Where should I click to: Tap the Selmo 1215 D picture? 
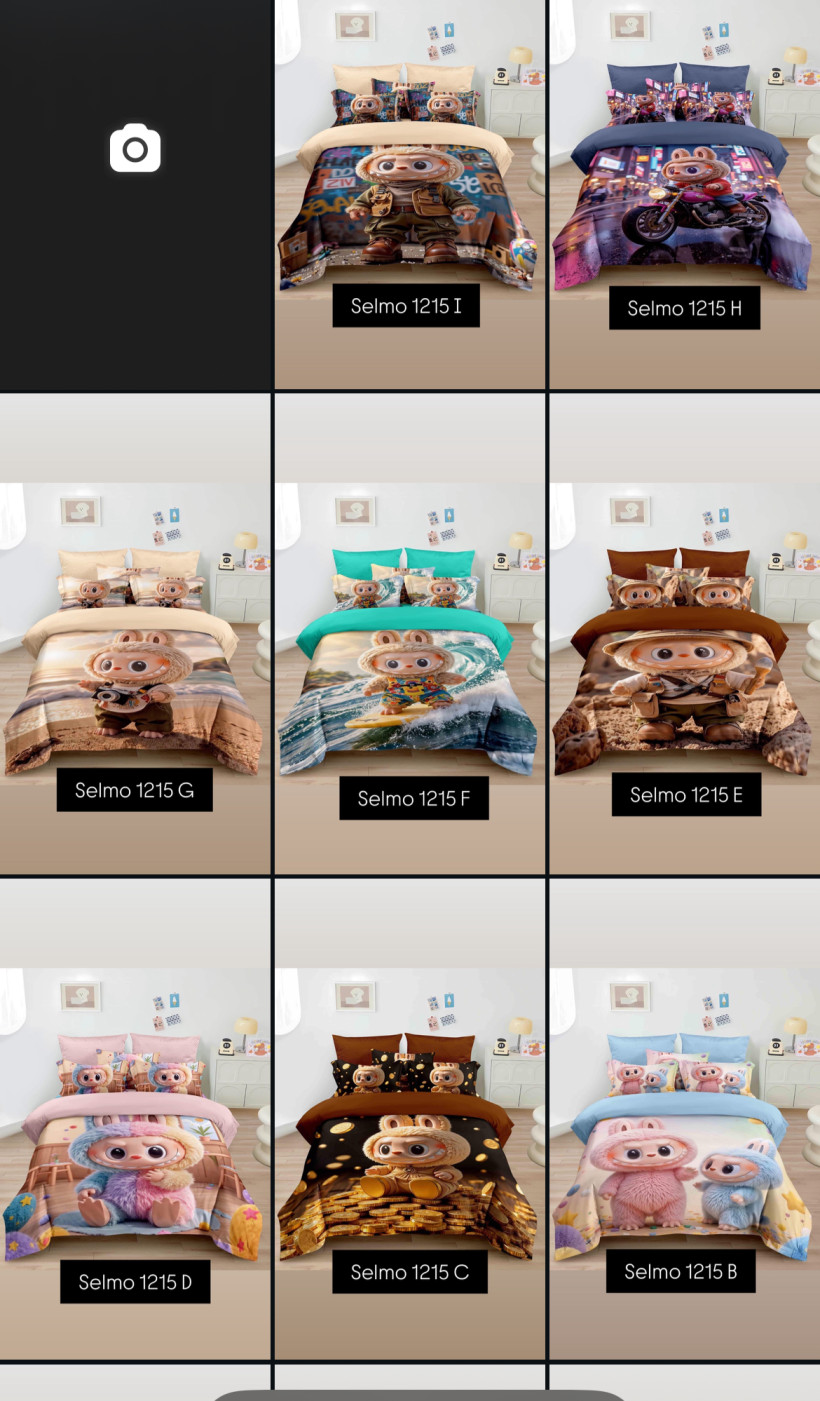(135, 1118)
